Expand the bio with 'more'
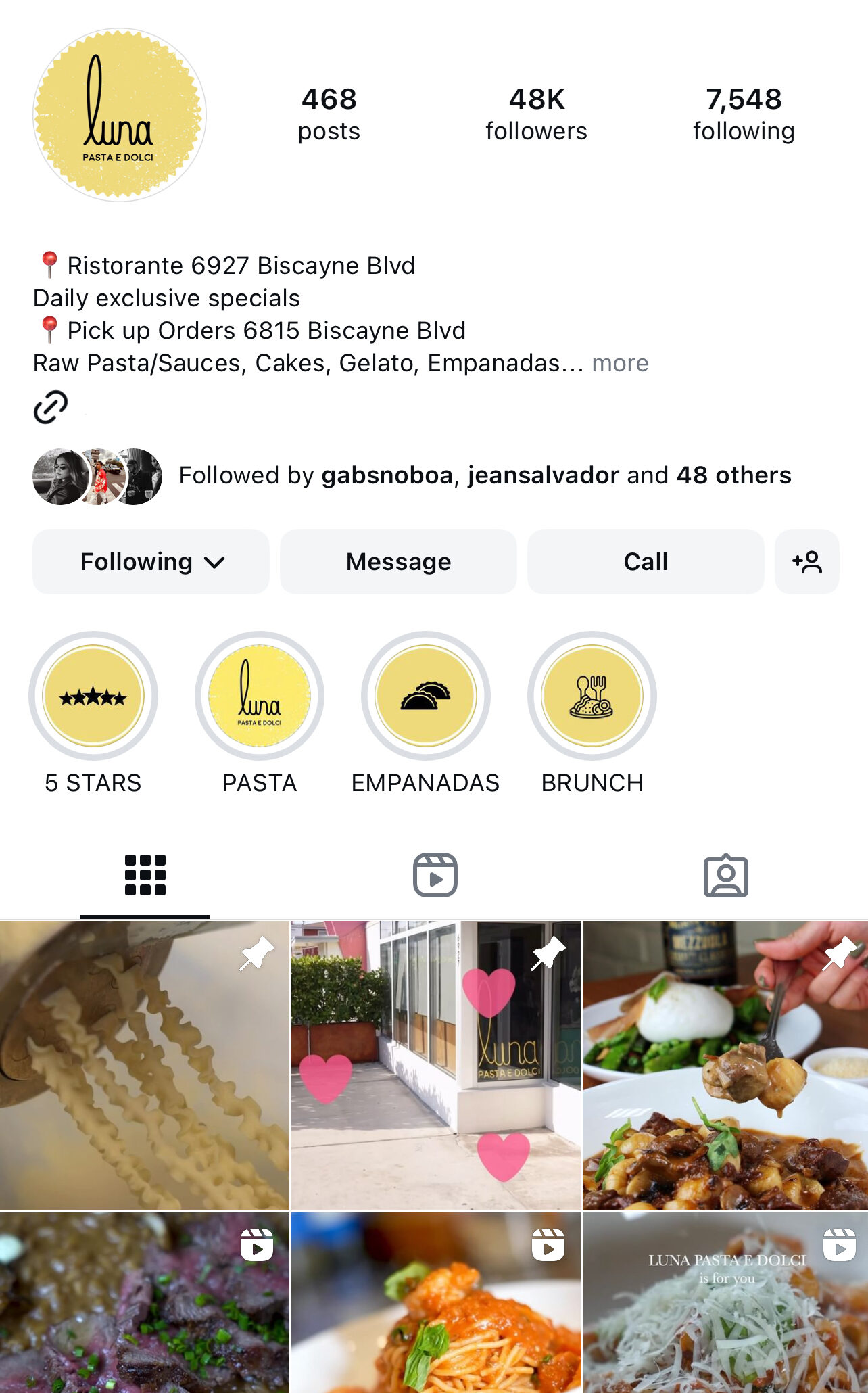Viewport: 868px width, 1393px height. [620, 363]
